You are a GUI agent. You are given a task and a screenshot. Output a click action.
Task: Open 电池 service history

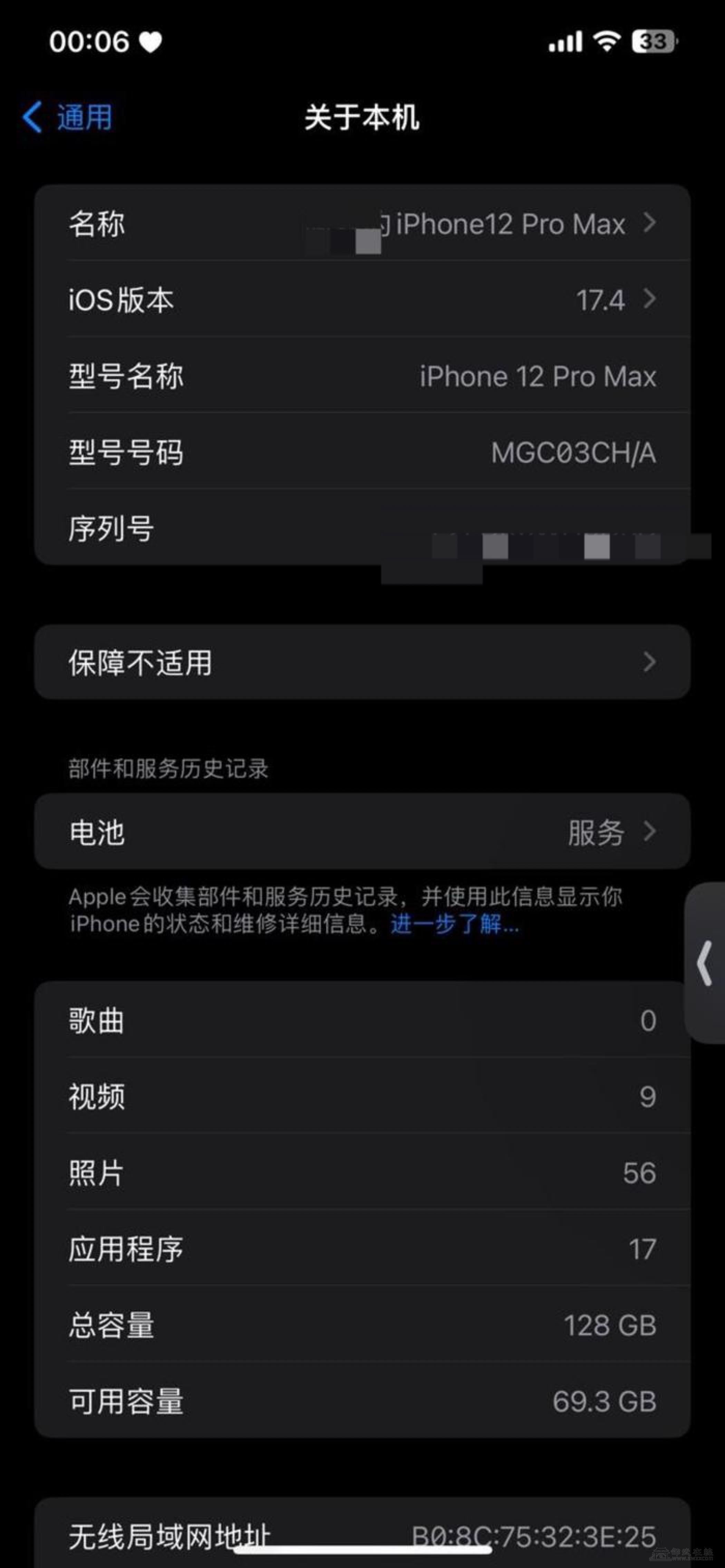click(361, 832)
